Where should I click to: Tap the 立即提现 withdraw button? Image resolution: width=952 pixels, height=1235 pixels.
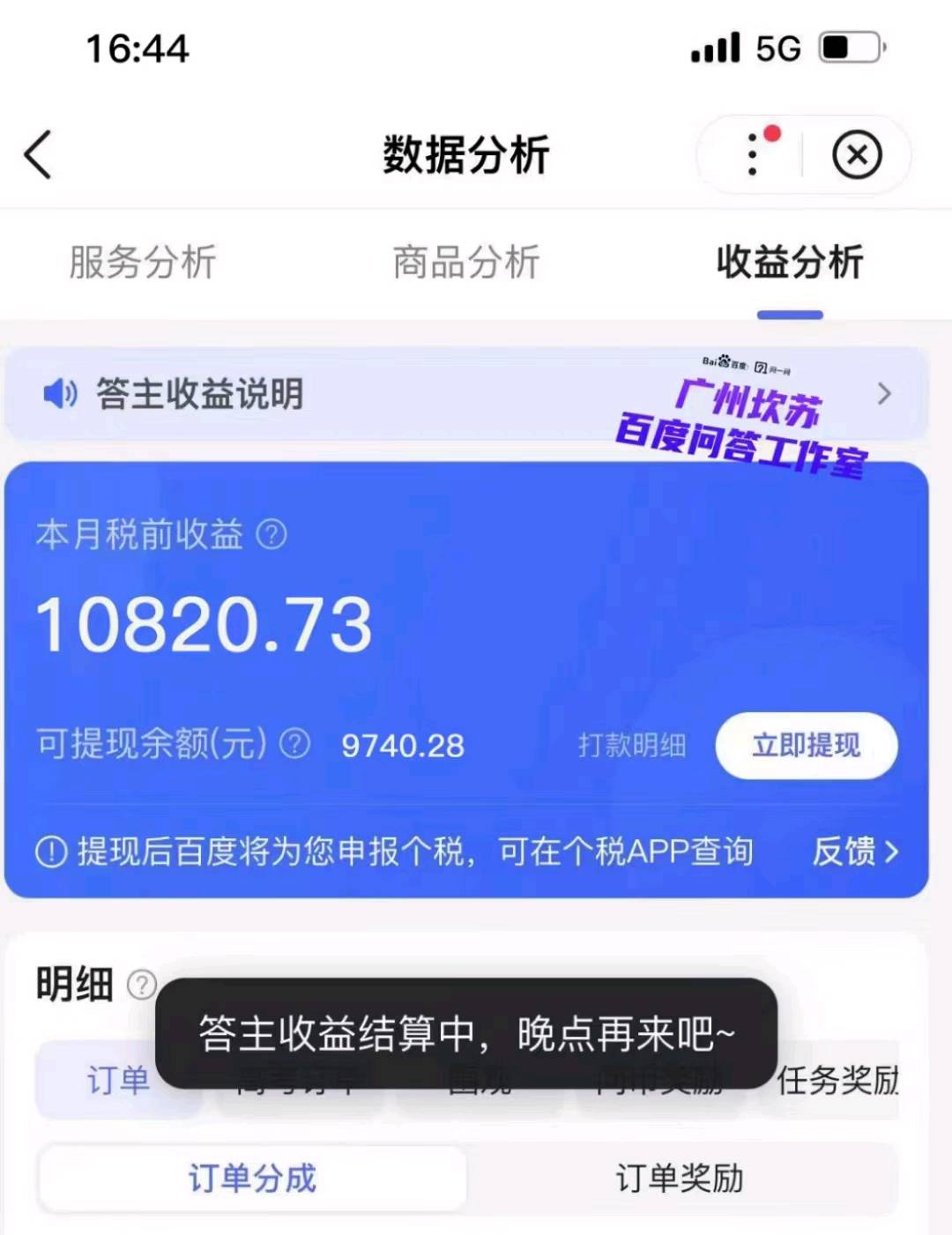[806, 746]
